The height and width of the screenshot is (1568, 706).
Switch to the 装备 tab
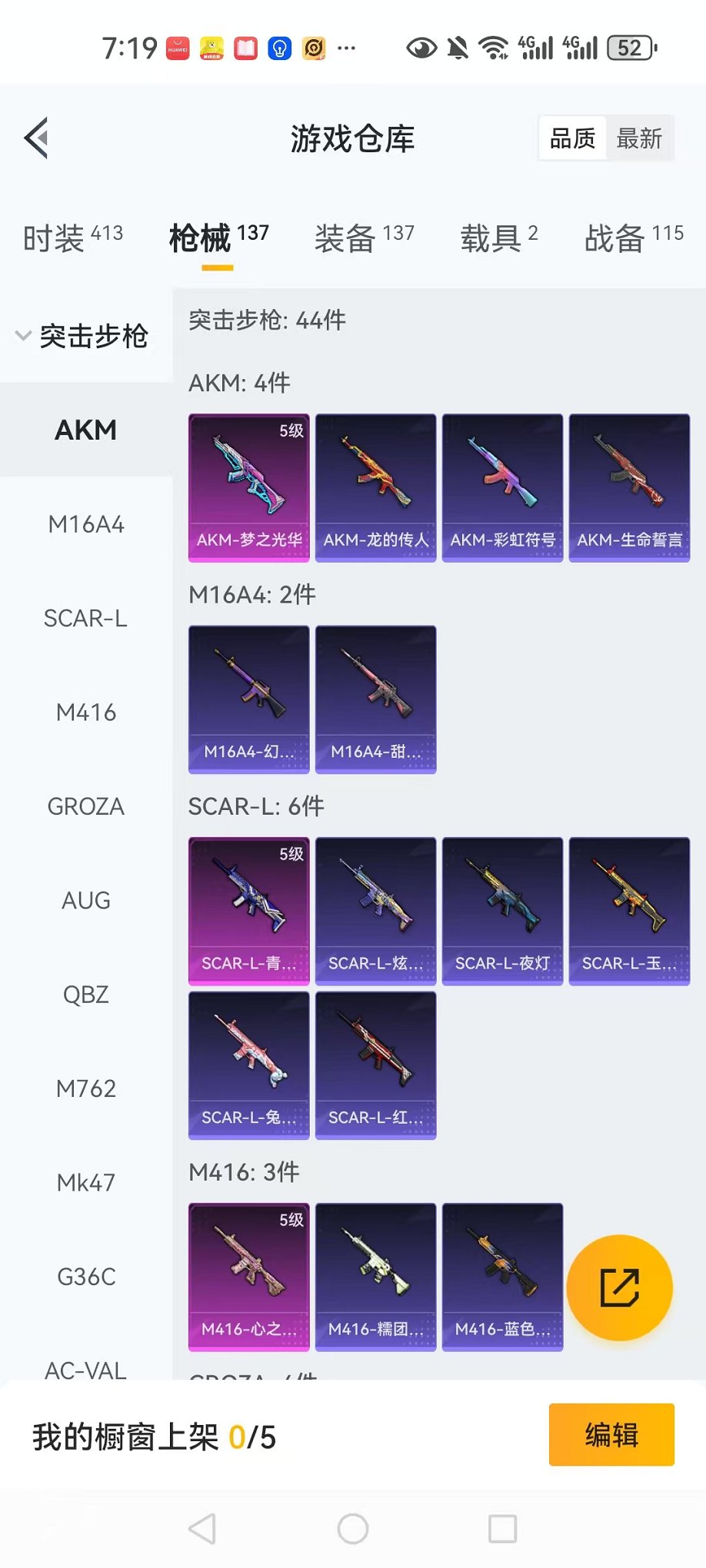pyautogui.click(x=364, y=238)
